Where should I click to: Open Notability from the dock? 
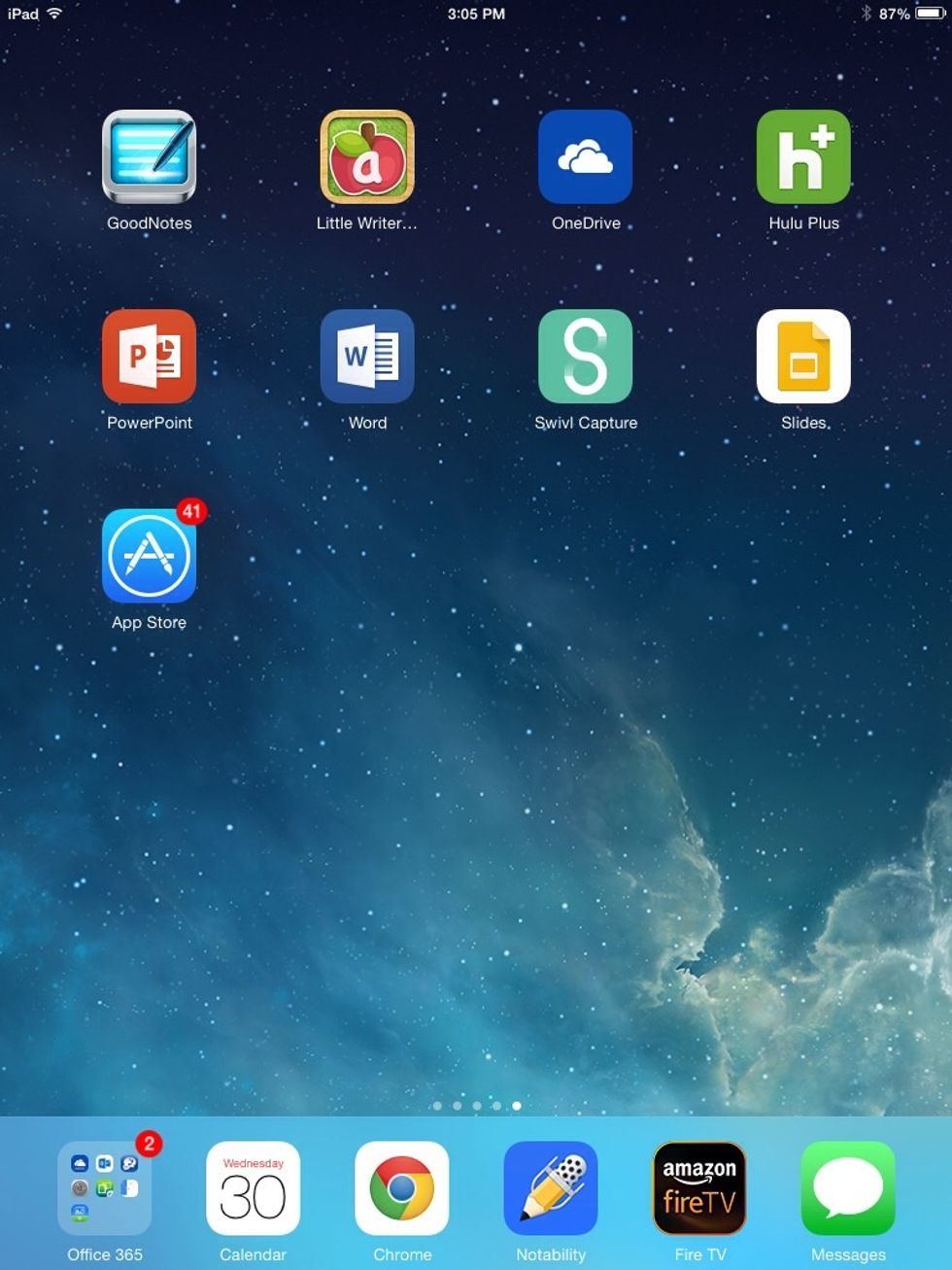pyautogui.click(x=551, y=1187)
